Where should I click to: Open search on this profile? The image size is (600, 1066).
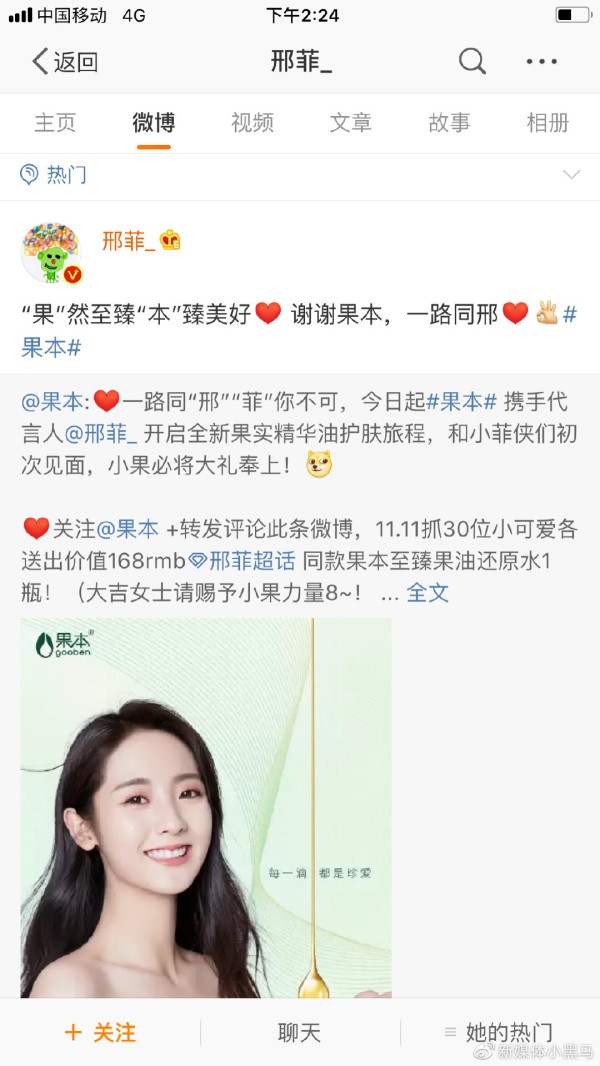(472, 62)
